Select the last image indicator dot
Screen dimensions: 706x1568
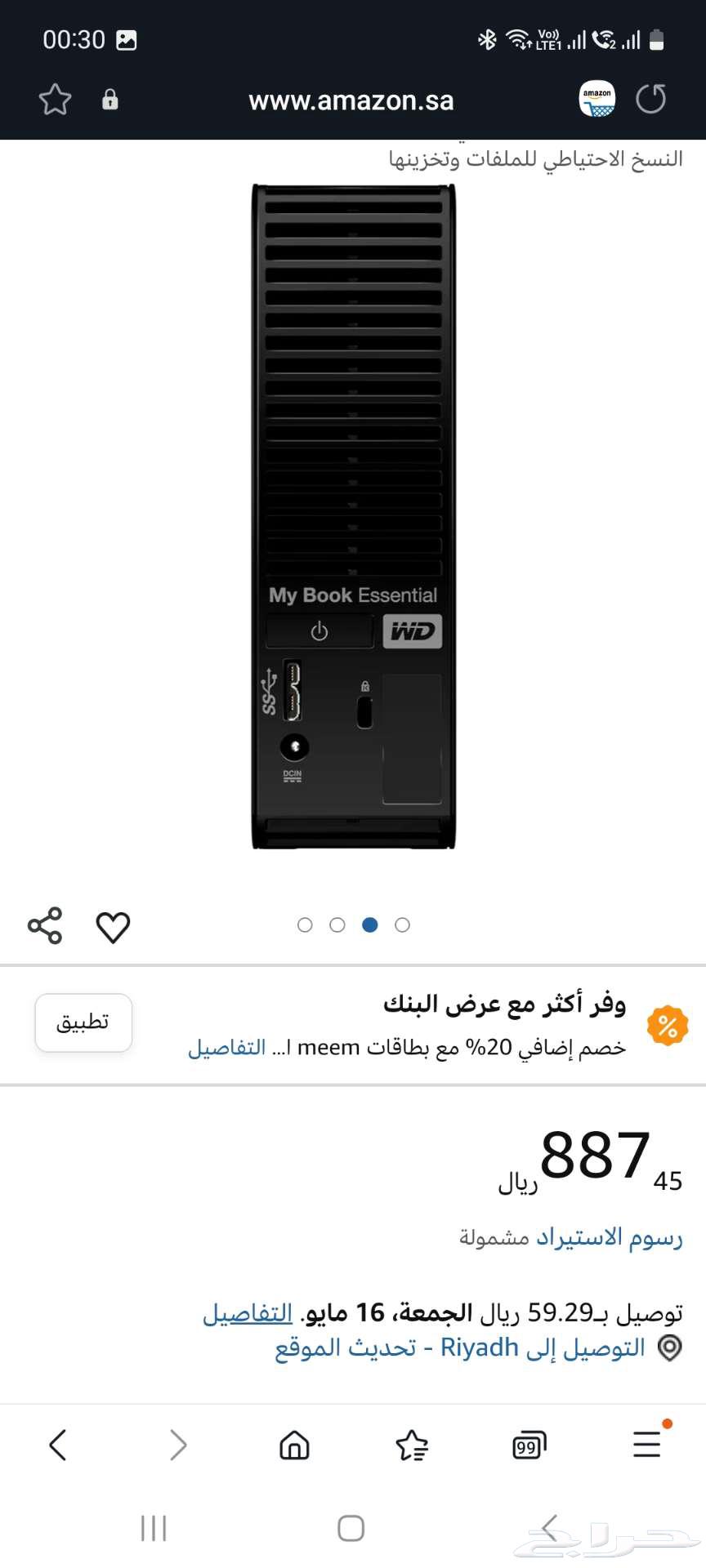[x=402, y=924]
